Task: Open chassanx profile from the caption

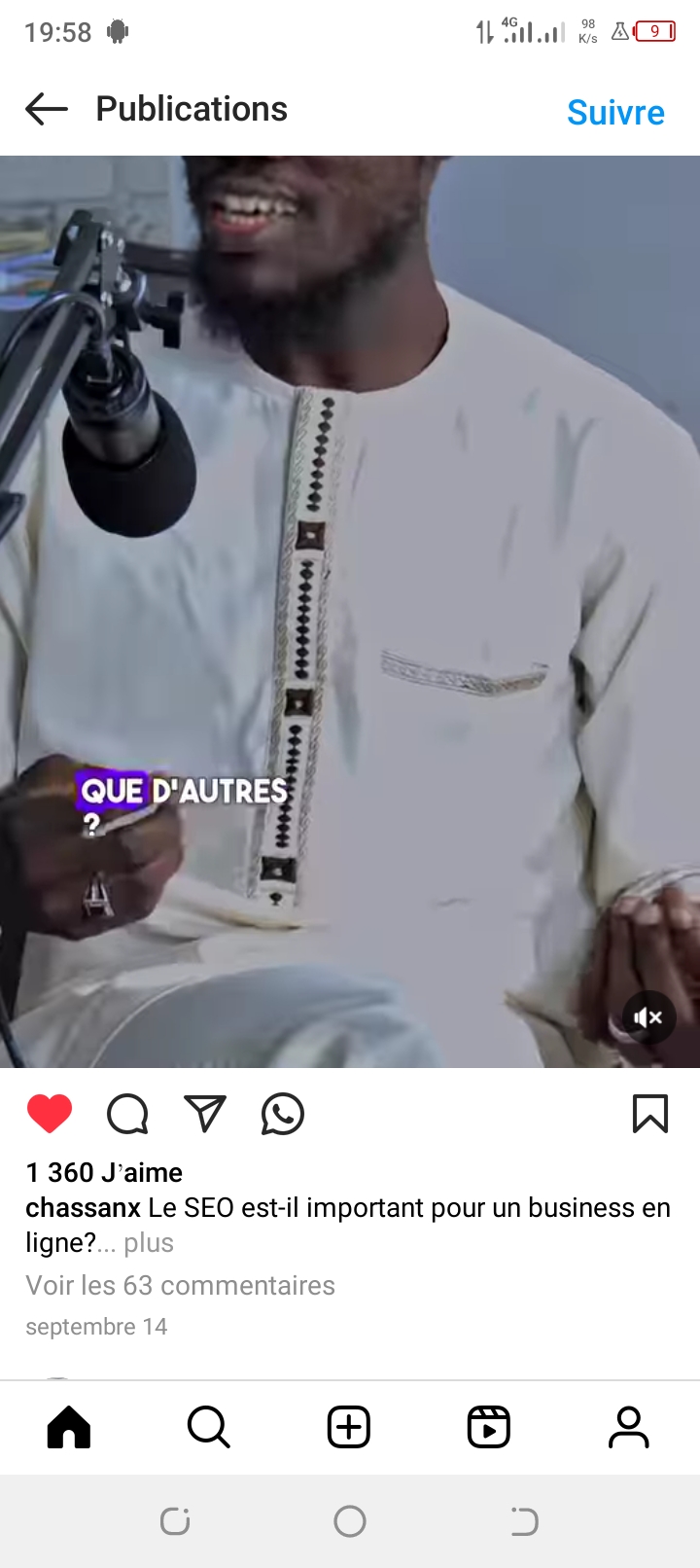Action: [x=84, y=1208]
